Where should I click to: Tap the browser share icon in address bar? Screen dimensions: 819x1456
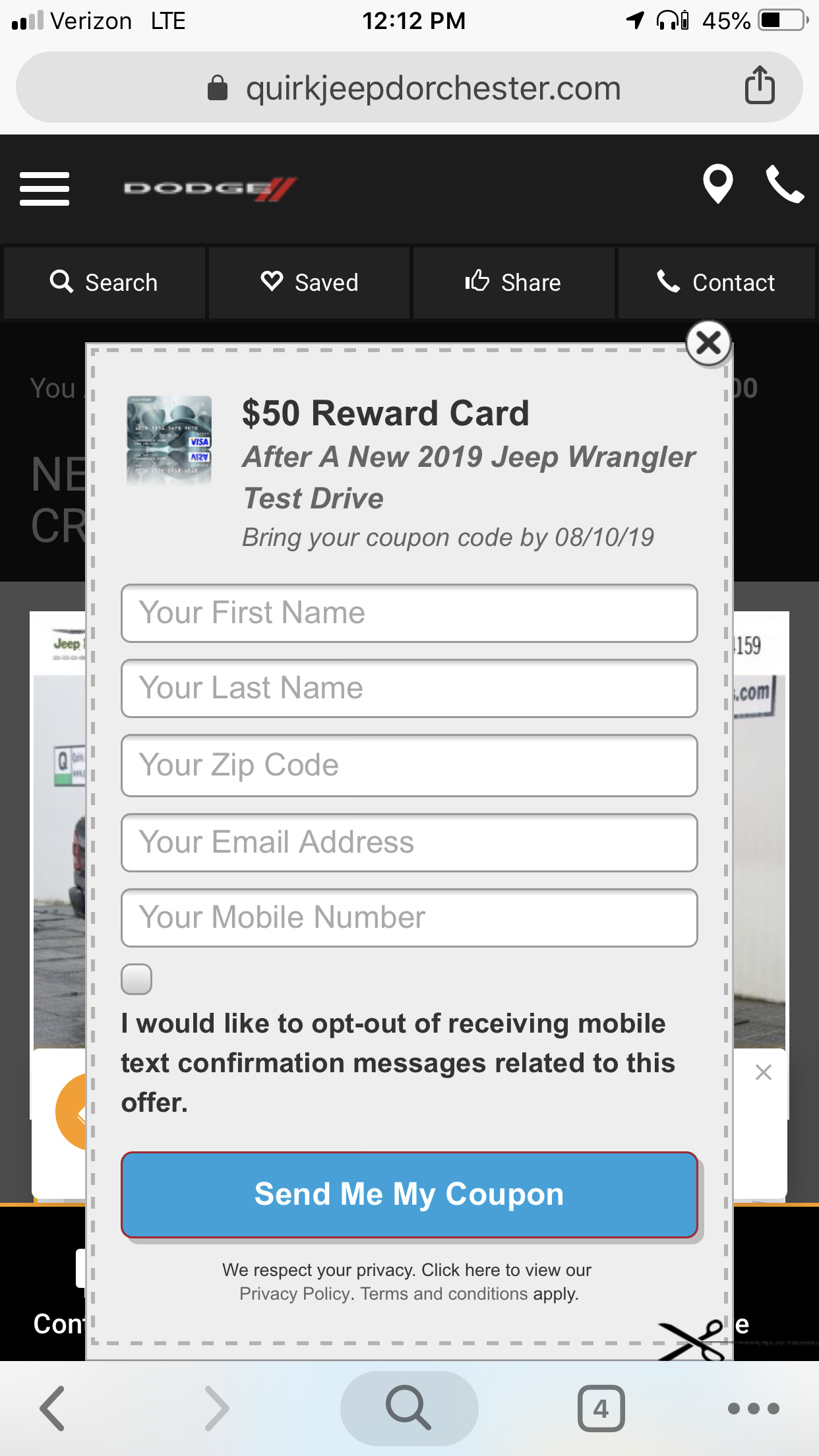click(760, 85)
